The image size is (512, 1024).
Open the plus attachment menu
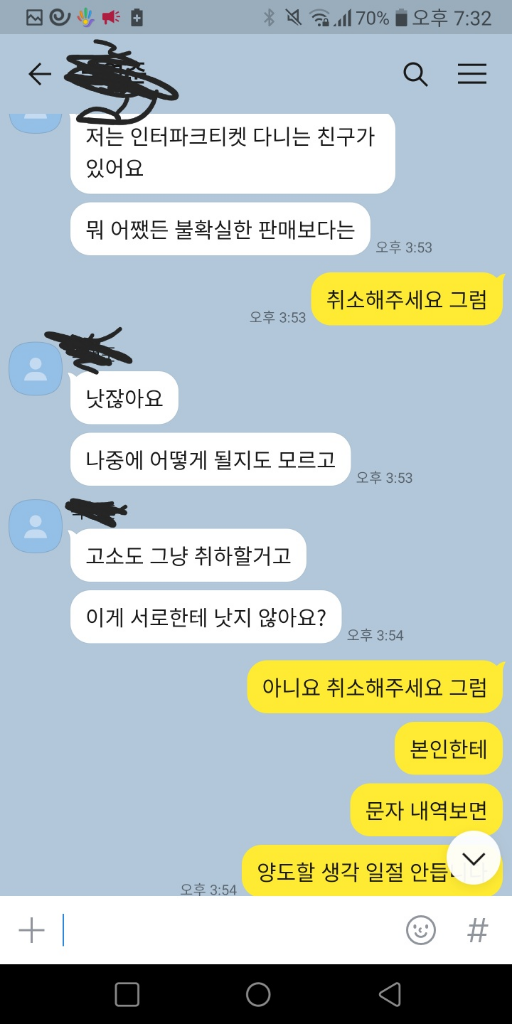31,929
